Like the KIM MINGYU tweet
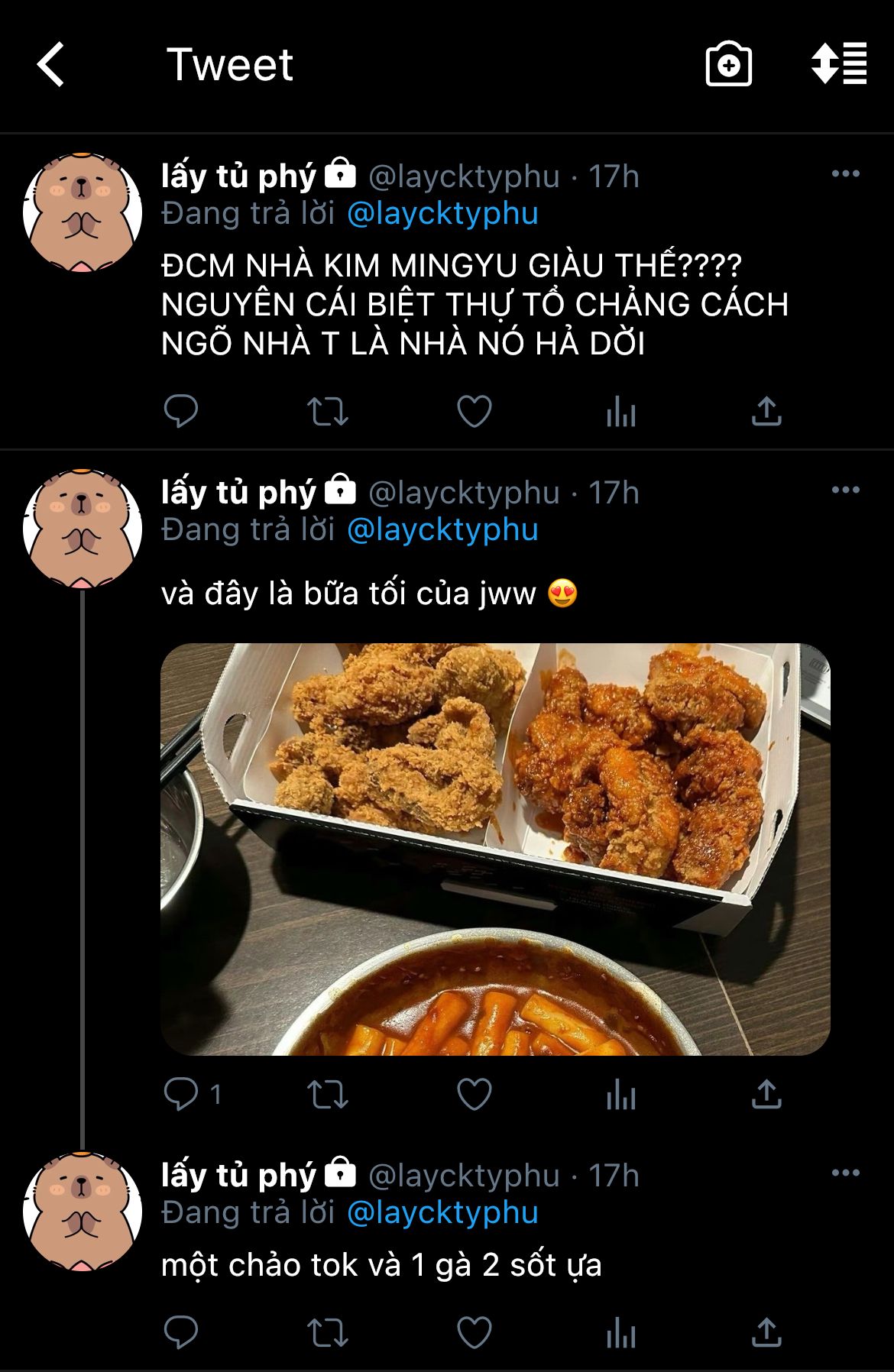Viewport: 894px width, 1372px height. [475, 412]
